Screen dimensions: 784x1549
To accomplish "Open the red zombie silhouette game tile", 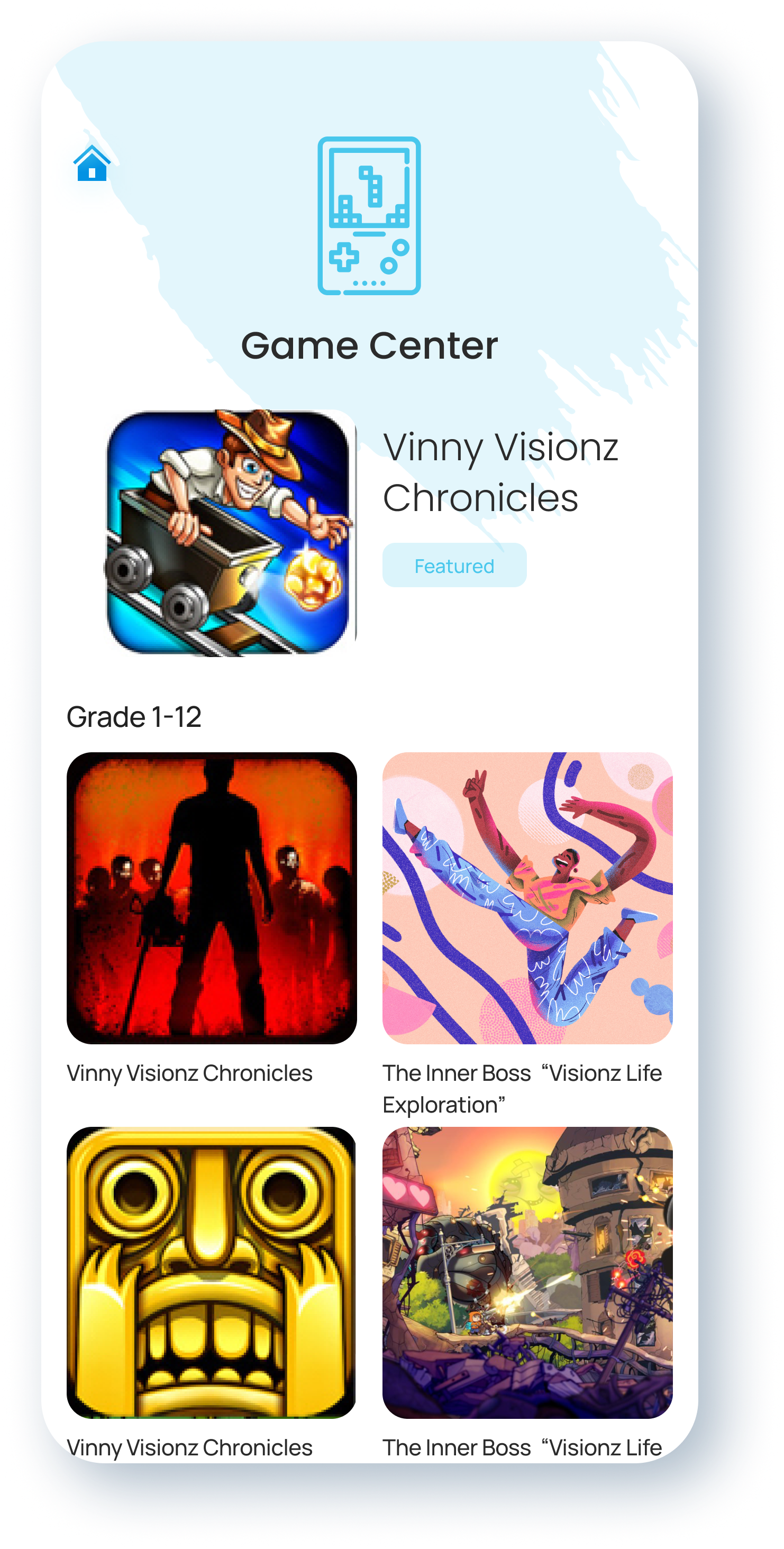I will [x=212, y=898].
